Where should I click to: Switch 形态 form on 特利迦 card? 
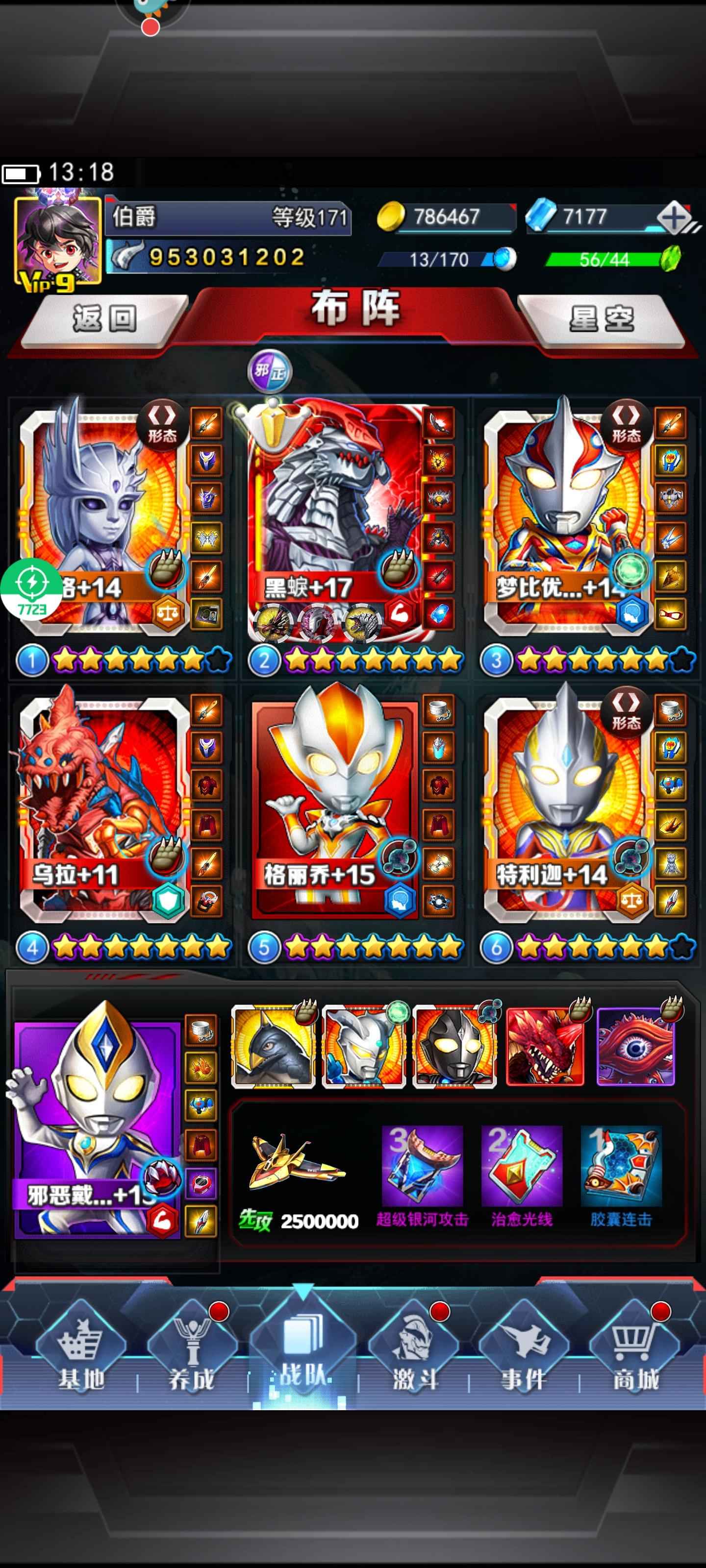626,711
